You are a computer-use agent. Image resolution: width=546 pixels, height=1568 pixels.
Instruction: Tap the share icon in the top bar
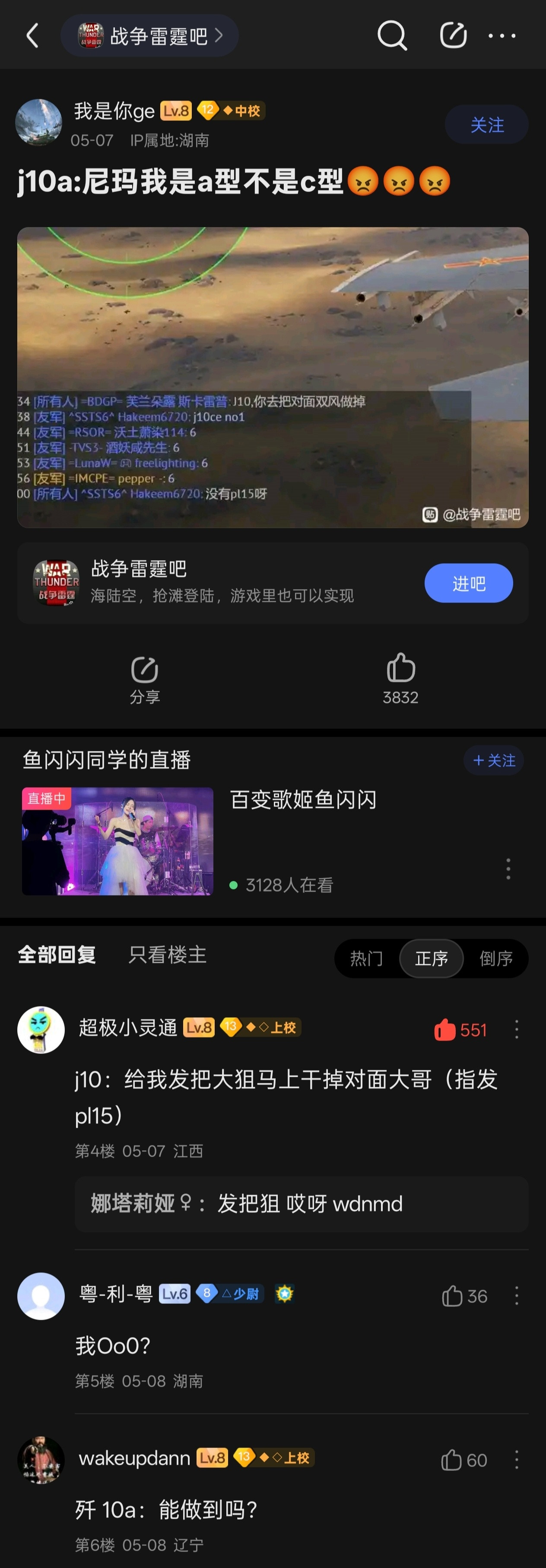[x=453, y=36]
